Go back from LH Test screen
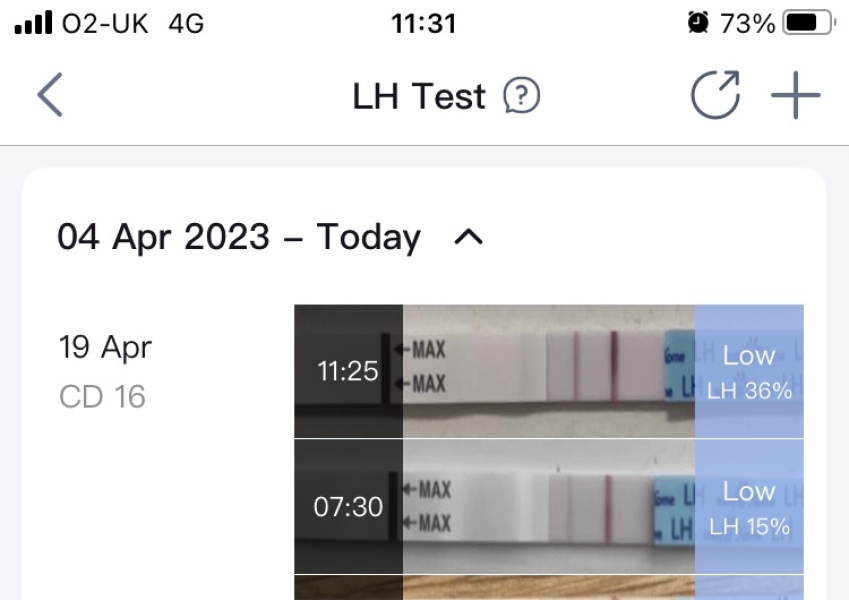 click(x=50, y=96)
